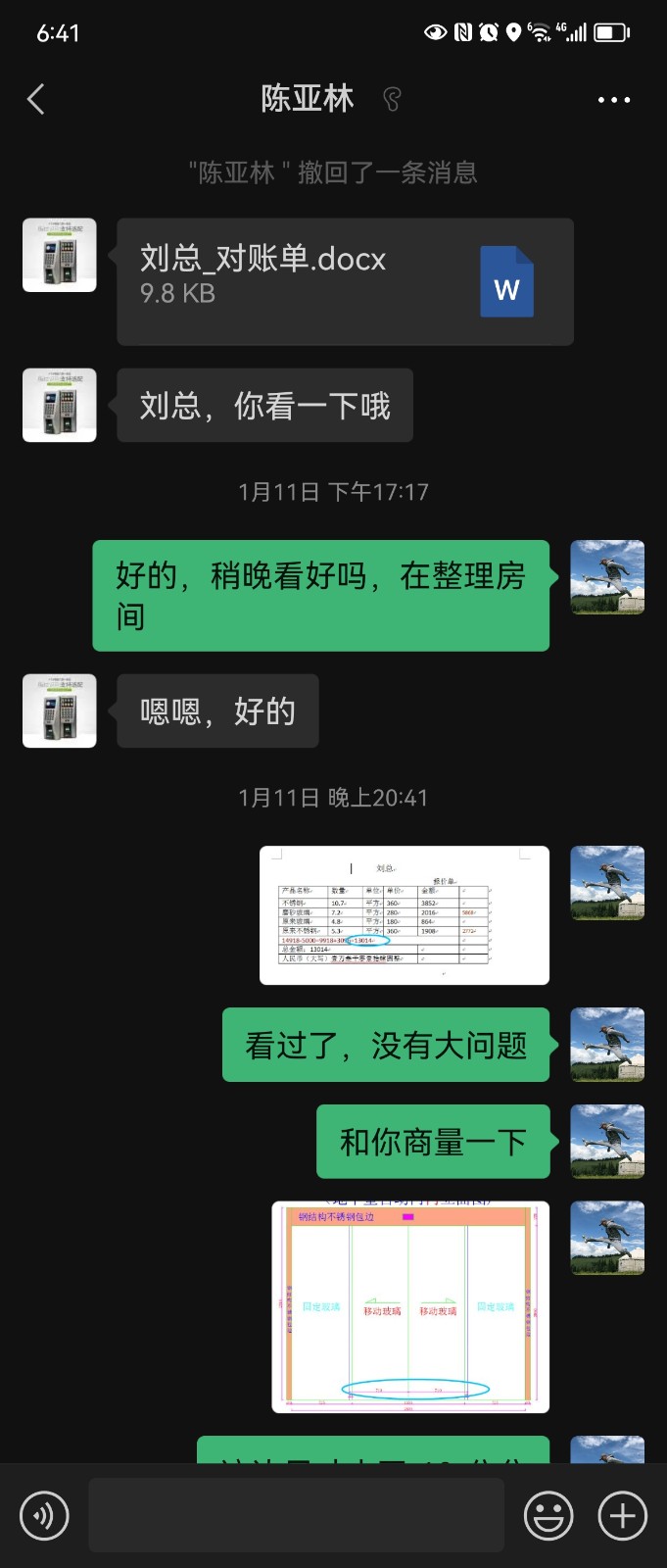Go back from the chat with 陈亚林
This screenshot has width=667, height=1568.
(x=36, y=99)
